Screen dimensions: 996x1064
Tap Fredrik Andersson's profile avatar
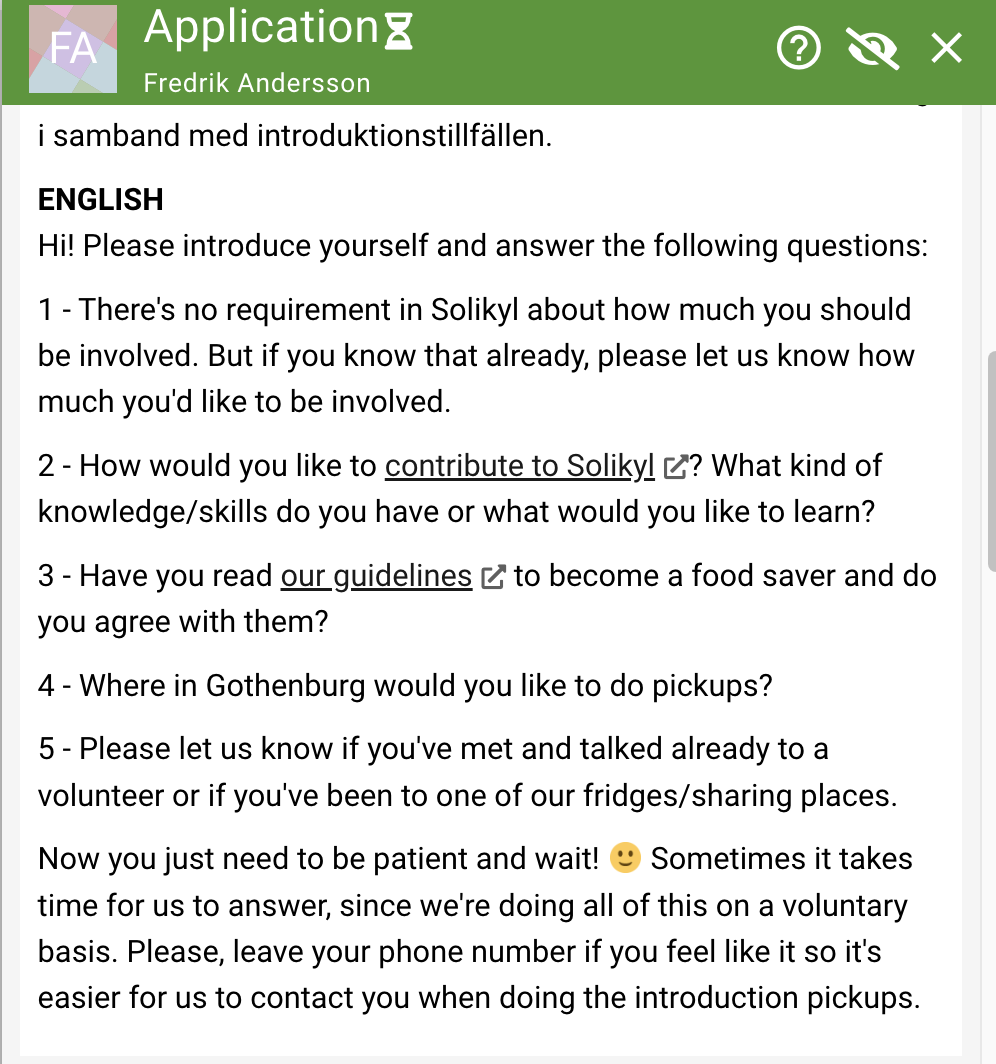(73, 49)
